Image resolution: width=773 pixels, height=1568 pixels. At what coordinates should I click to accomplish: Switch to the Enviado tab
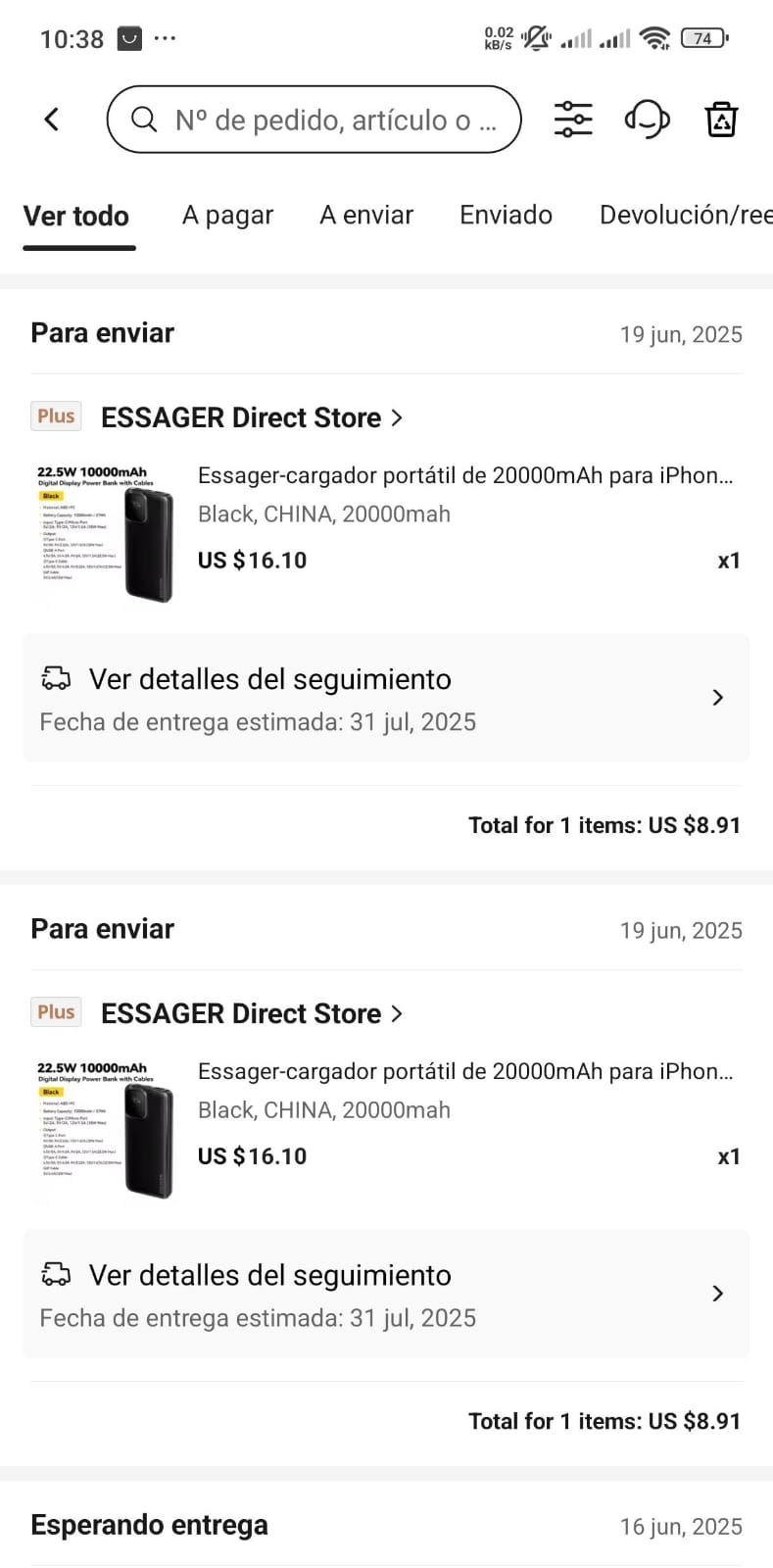[506, 215]
